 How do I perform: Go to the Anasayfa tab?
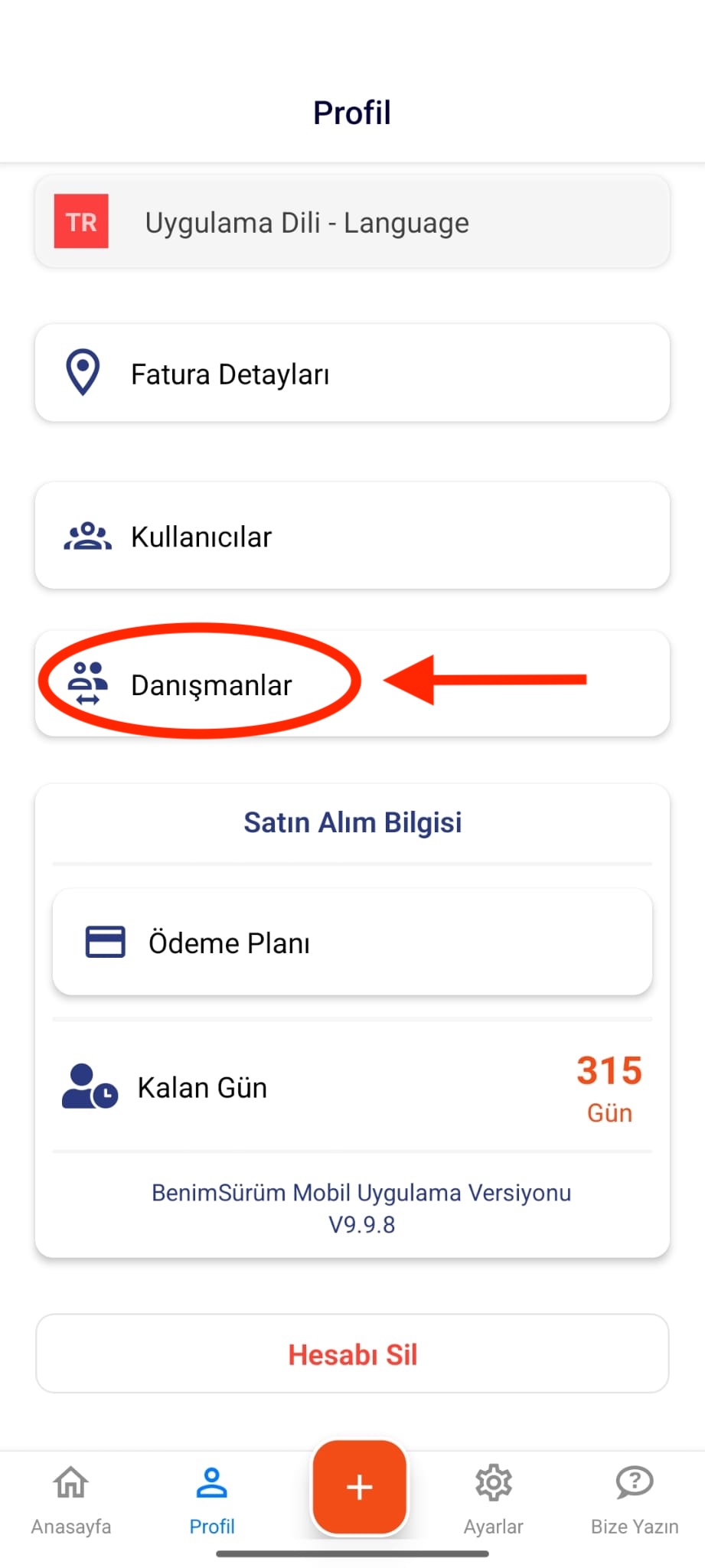tap(71, 1499)
